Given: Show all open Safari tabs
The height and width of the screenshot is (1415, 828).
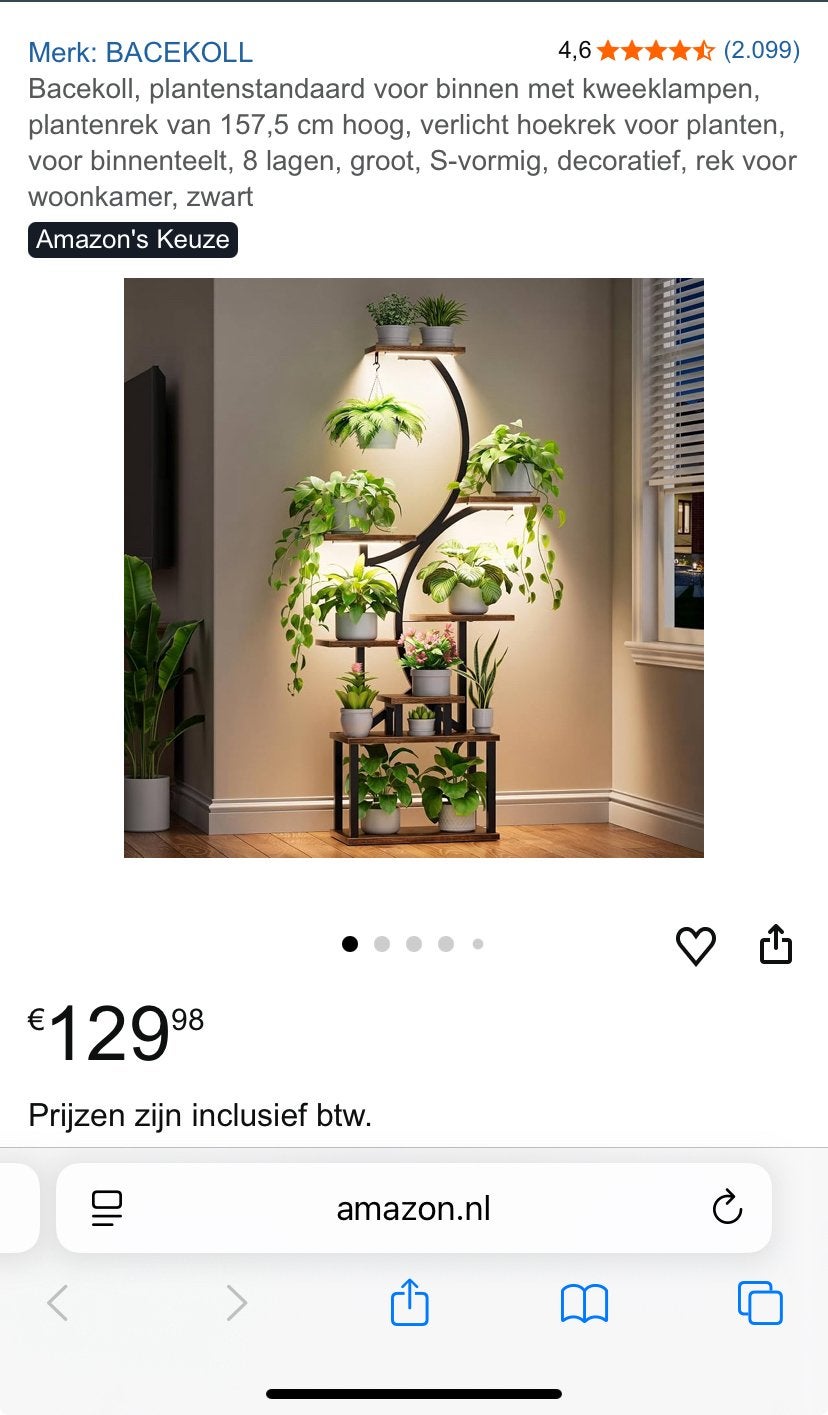Looking at the screenshot, I should 760,1303.
